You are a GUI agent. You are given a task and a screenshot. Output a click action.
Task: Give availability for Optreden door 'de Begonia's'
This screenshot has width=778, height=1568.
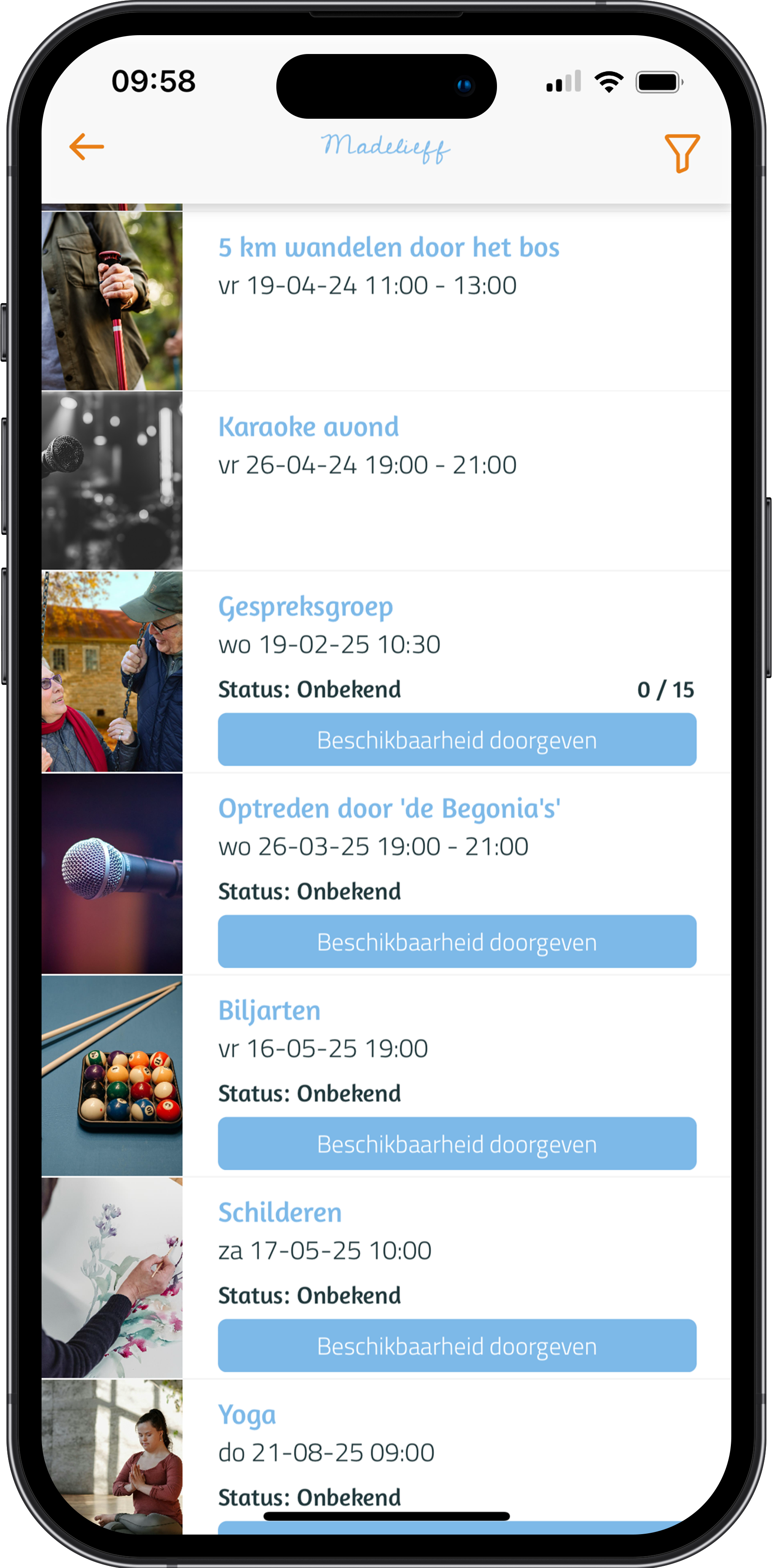pyautogui.click(x=457, y=942)
